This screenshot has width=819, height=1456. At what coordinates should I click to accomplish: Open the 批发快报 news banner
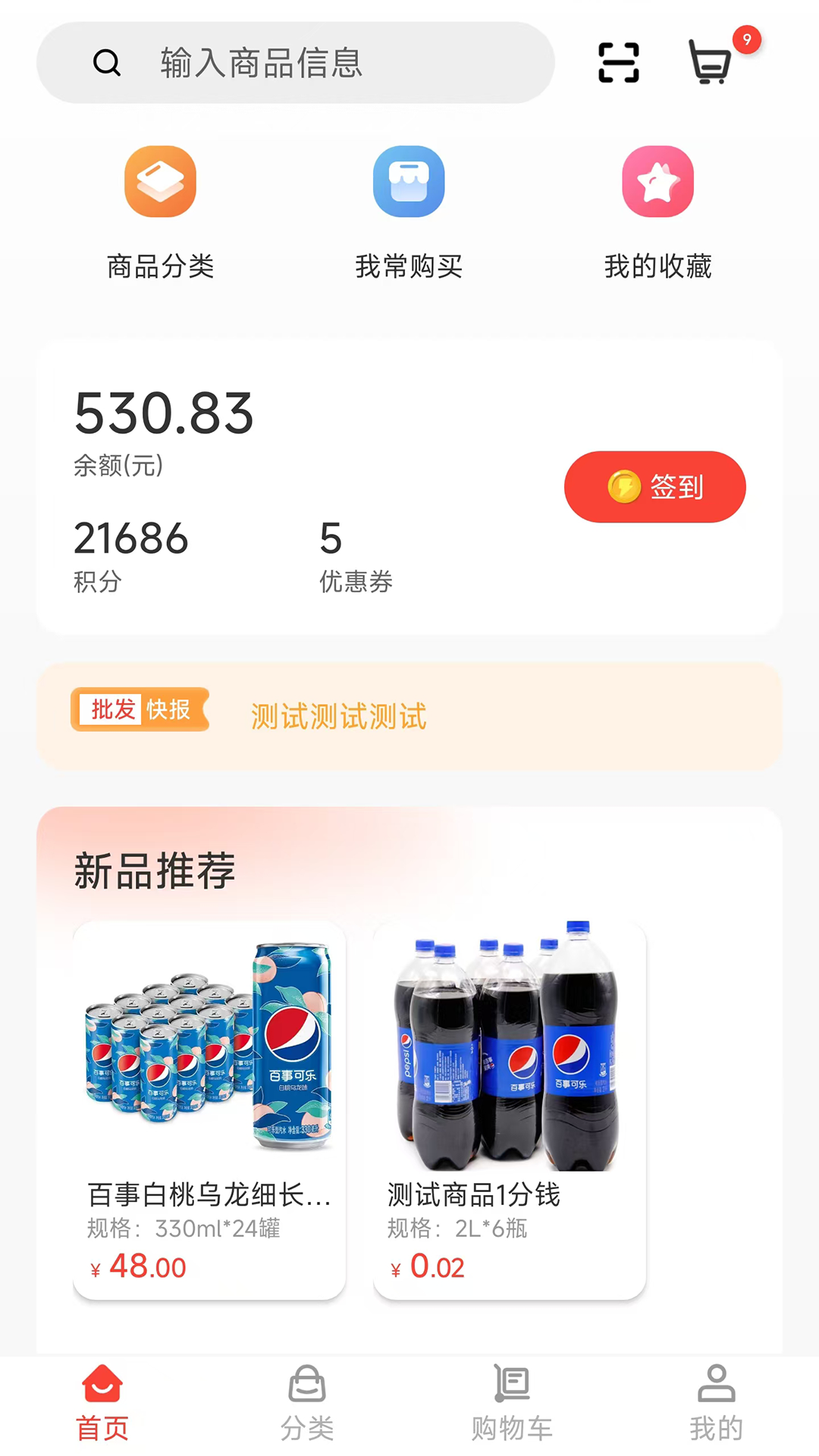[x=140, y=711]
